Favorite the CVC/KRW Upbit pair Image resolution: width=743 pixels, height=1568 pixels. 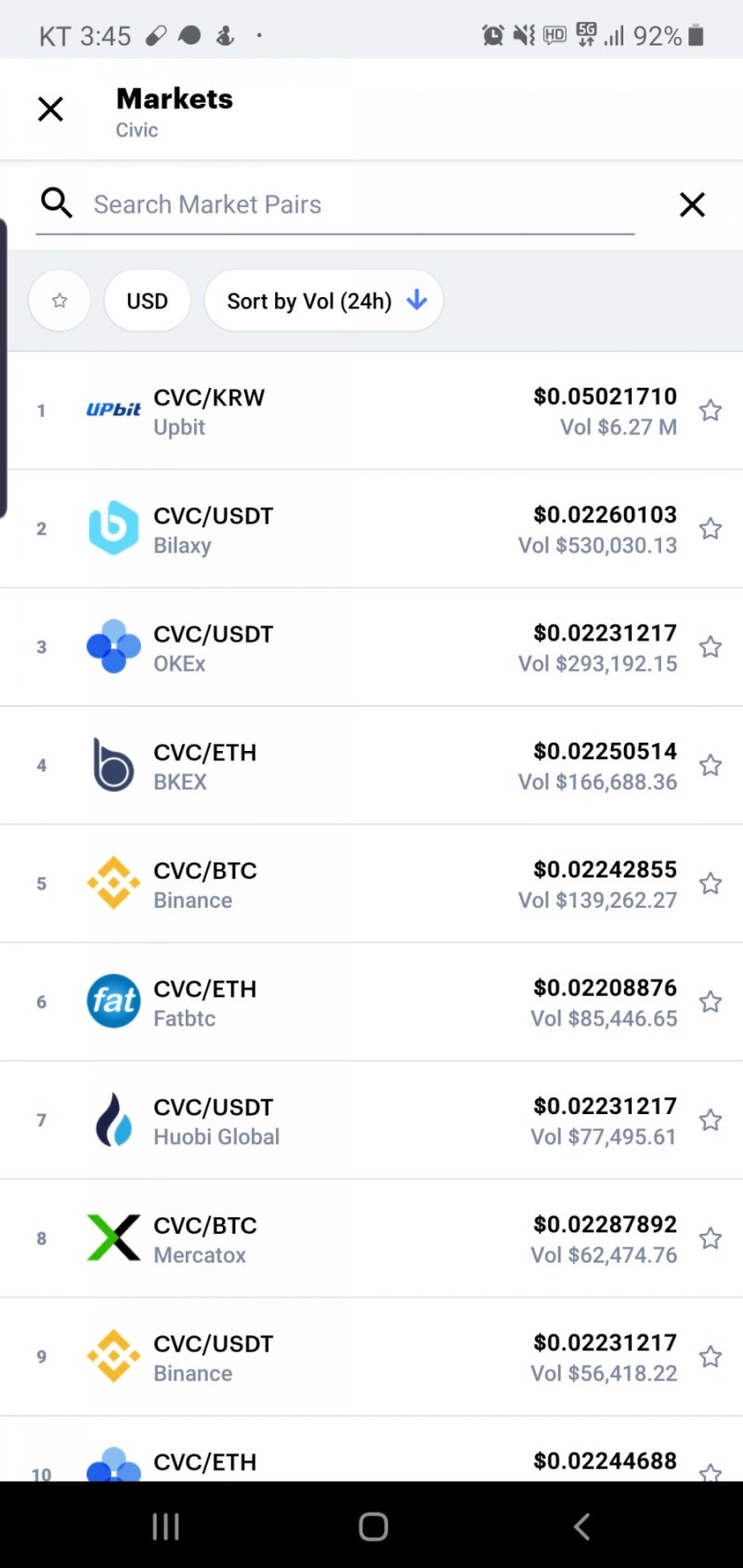pos(710,409)
